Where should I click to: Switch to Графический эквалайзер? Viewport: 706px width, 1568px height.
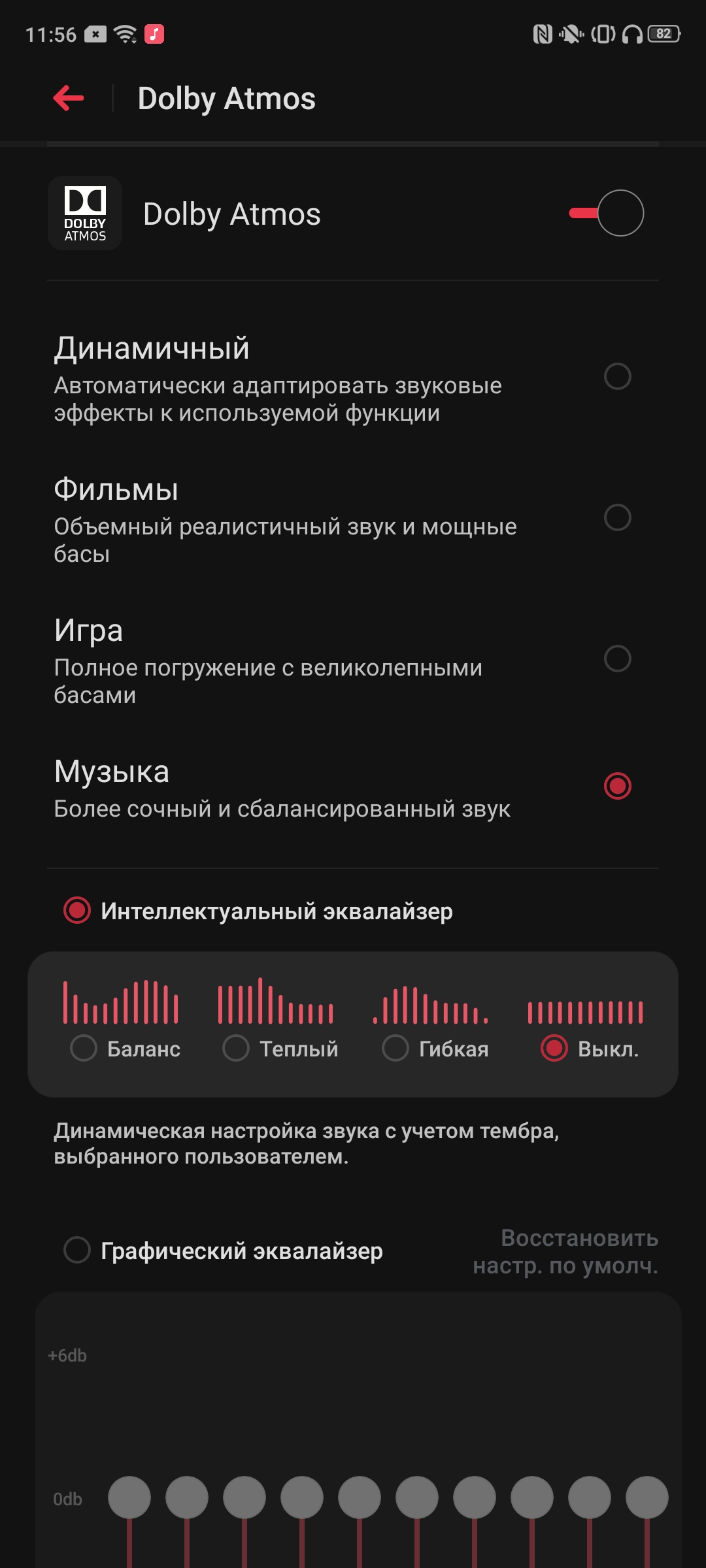point(77,1250)
